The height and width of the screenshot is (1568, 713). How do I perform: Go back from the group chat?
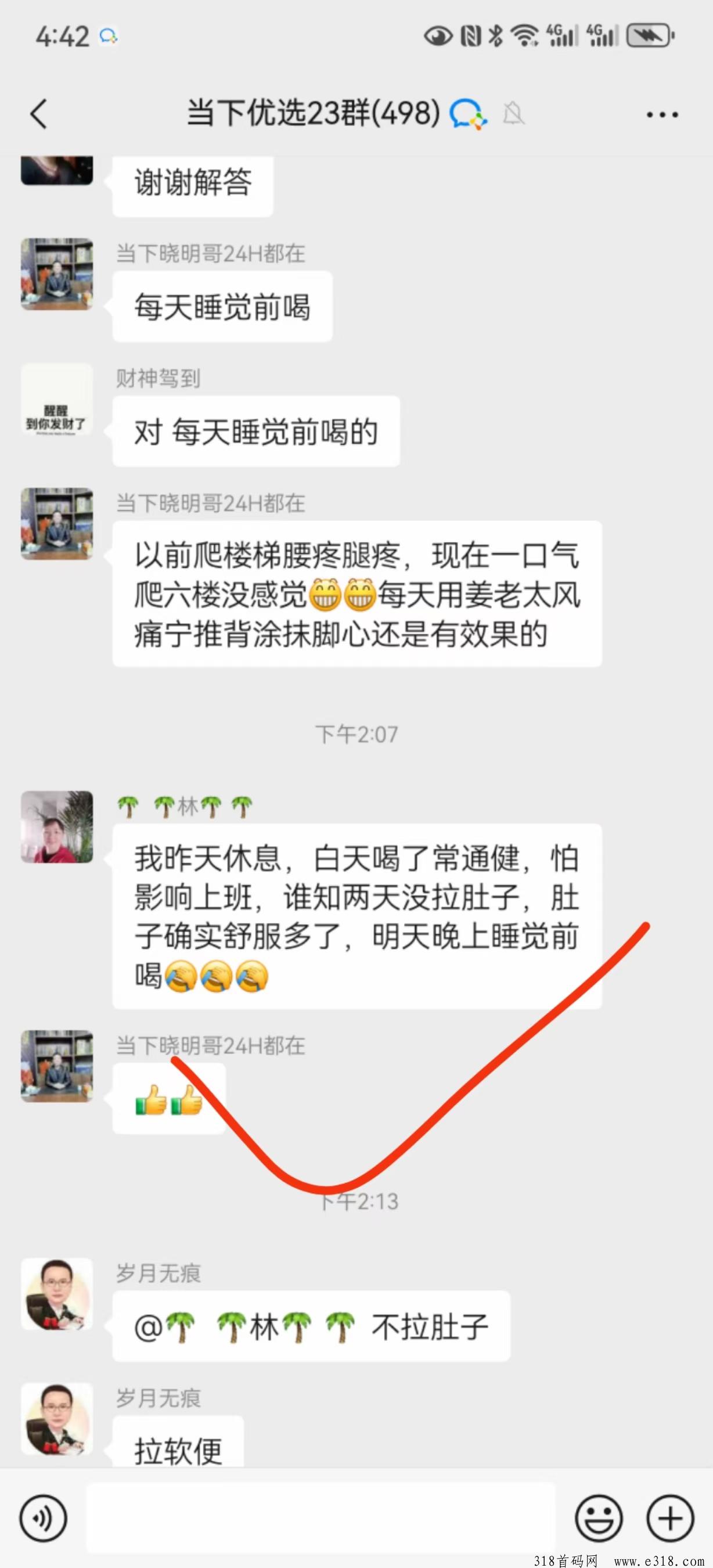(39, 114)
